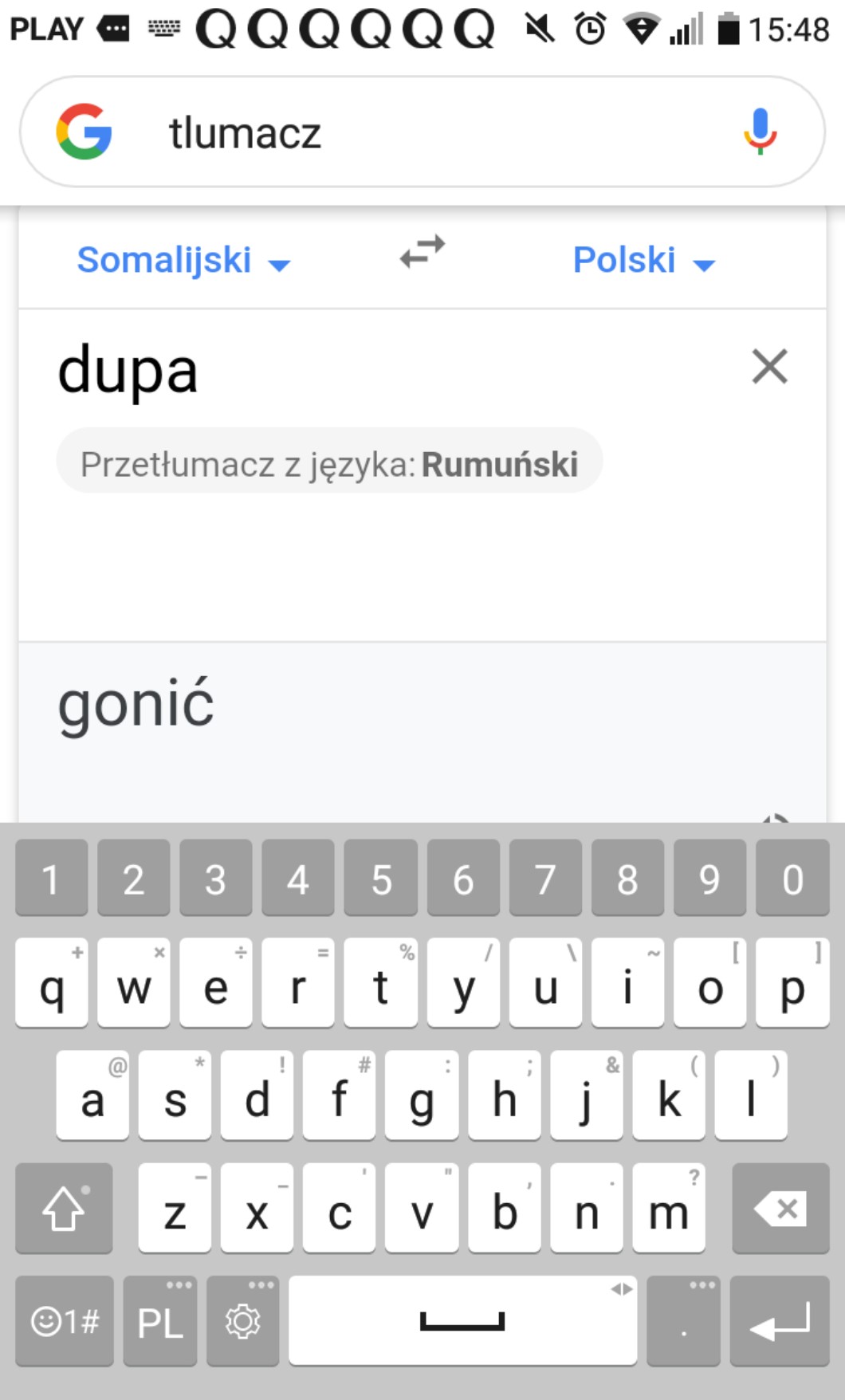Tap the Google search box with 'tlumacz'
The height and width of the screenshot is (1400, 845).
[x=399, y=132]
